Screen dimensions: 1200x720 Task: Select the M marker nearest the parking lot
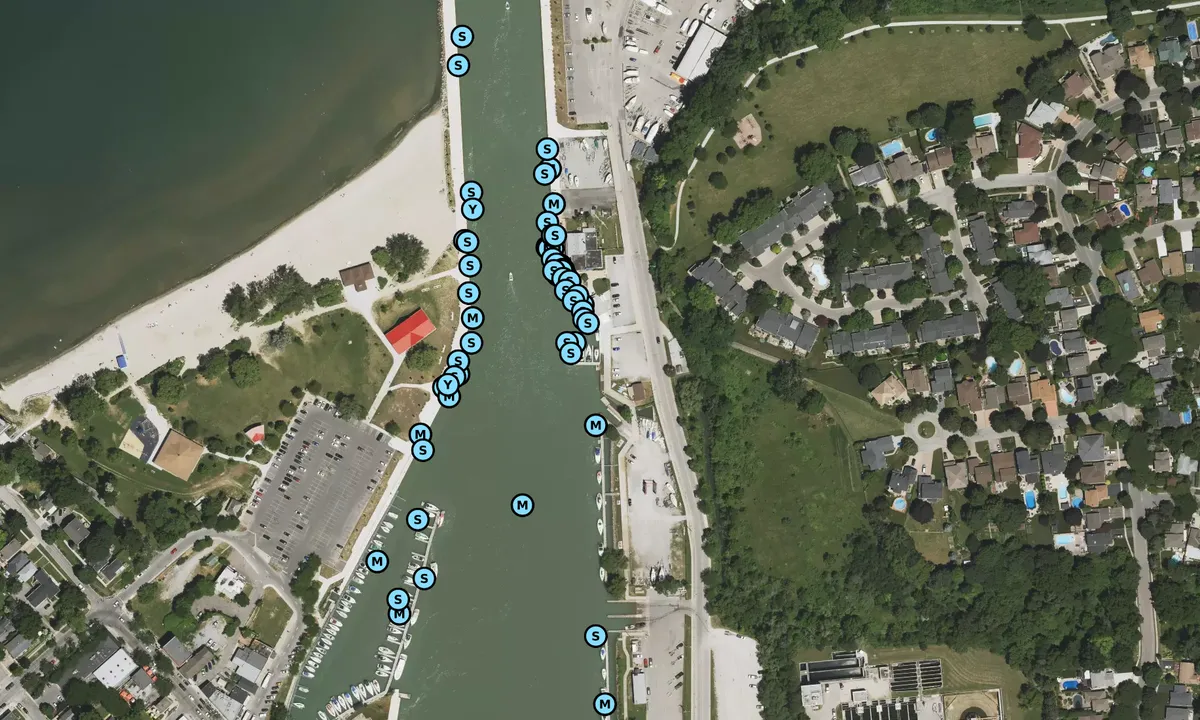pyautogui.click(x=420, y=434)
